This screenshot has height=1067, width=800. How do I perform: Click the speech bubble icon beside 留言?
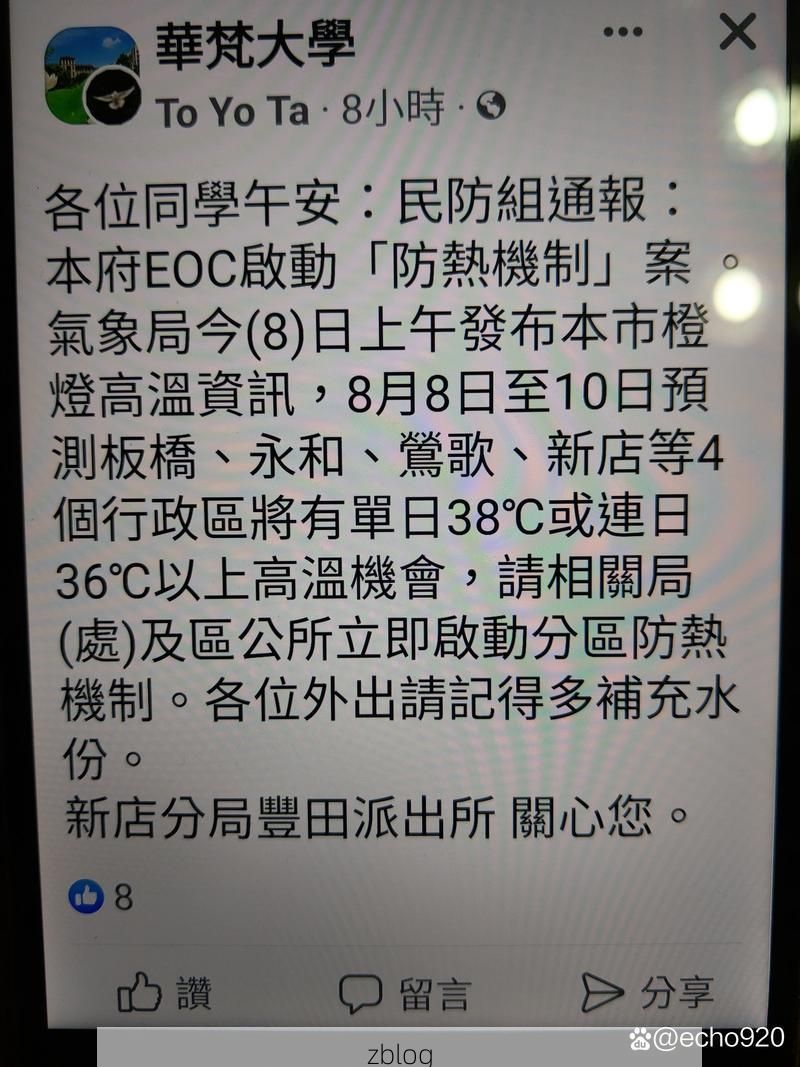pyautogui.click(x=360, y=992)
